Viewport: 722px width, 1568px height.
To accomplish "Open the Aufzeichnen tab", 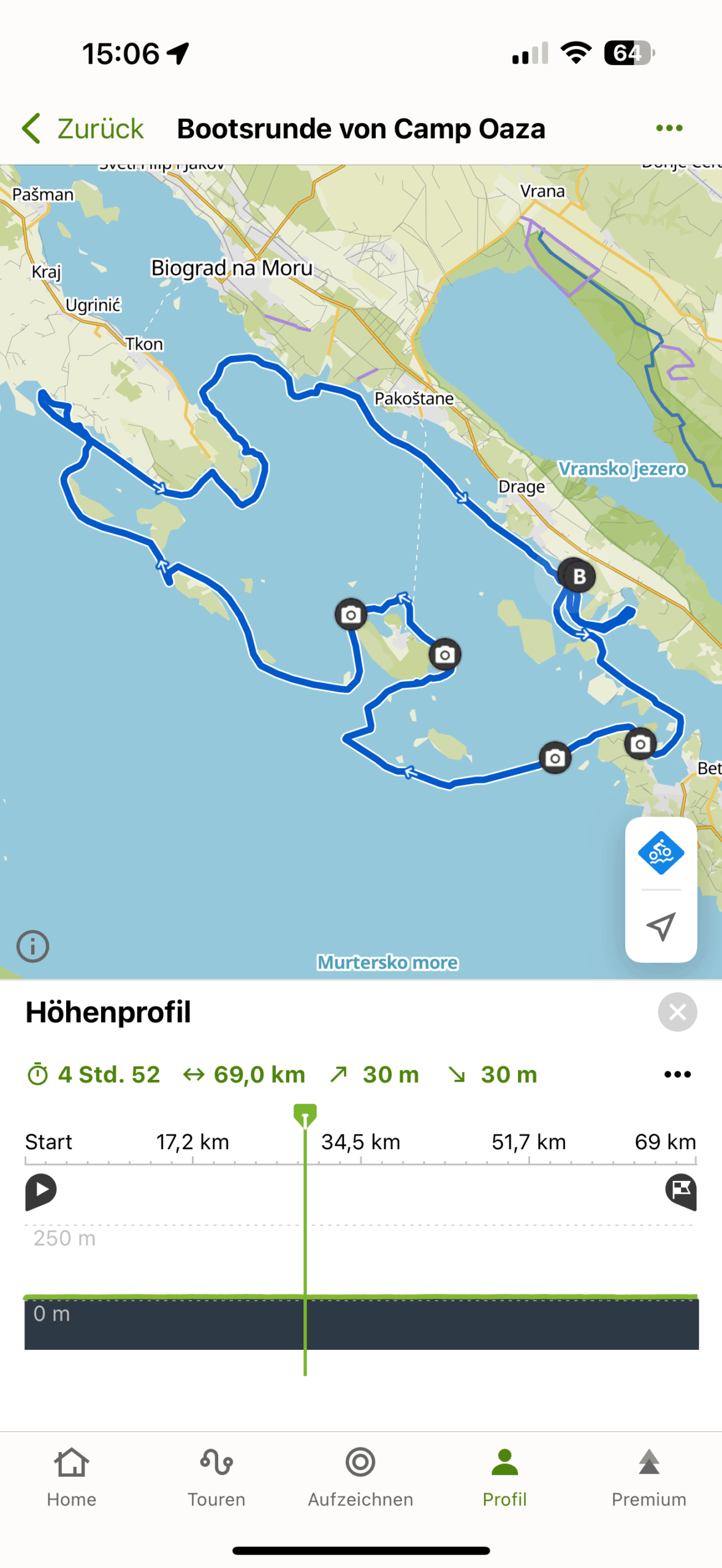I will [360, 1477].
